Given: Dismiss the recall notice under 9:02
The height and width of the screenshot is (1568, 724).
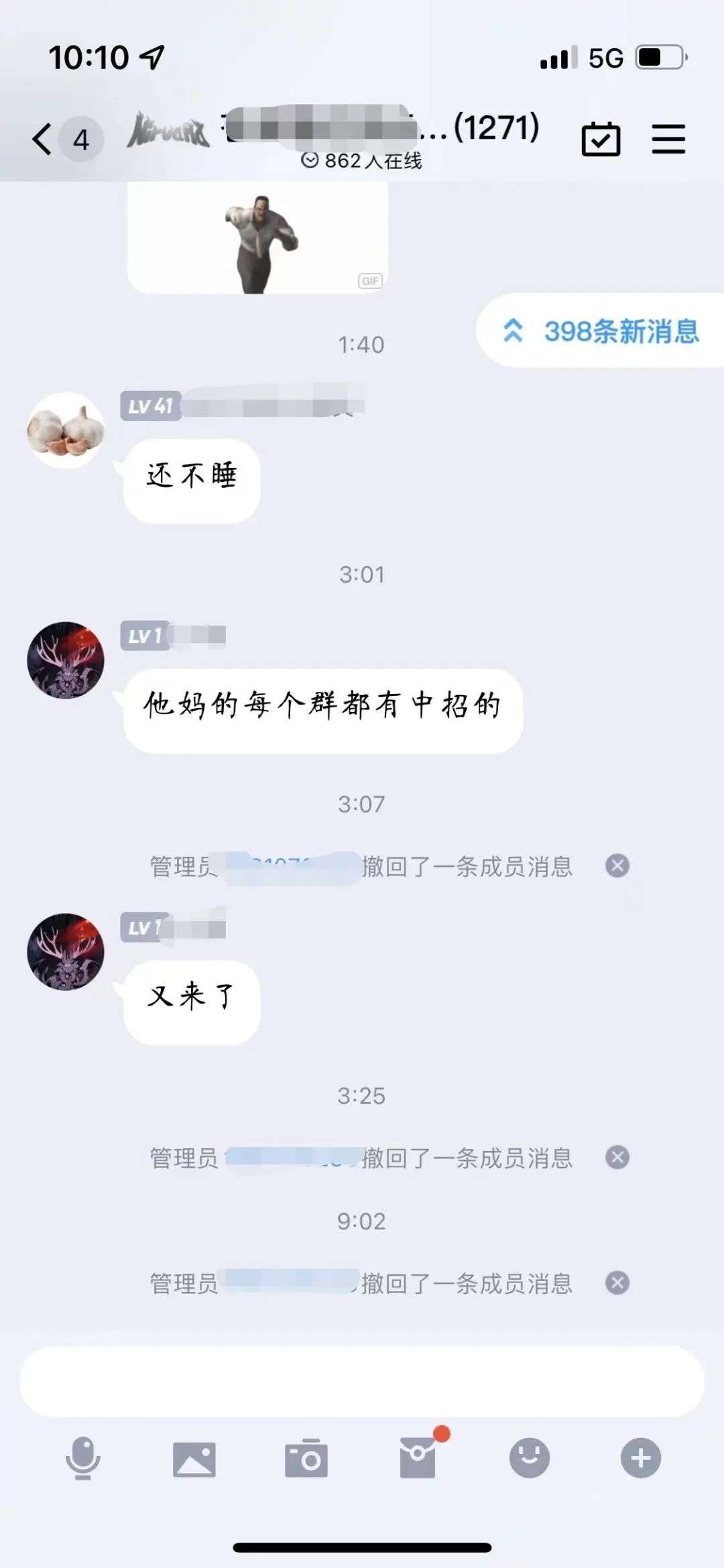Looking at the screenshot, I should (617, 1283).
